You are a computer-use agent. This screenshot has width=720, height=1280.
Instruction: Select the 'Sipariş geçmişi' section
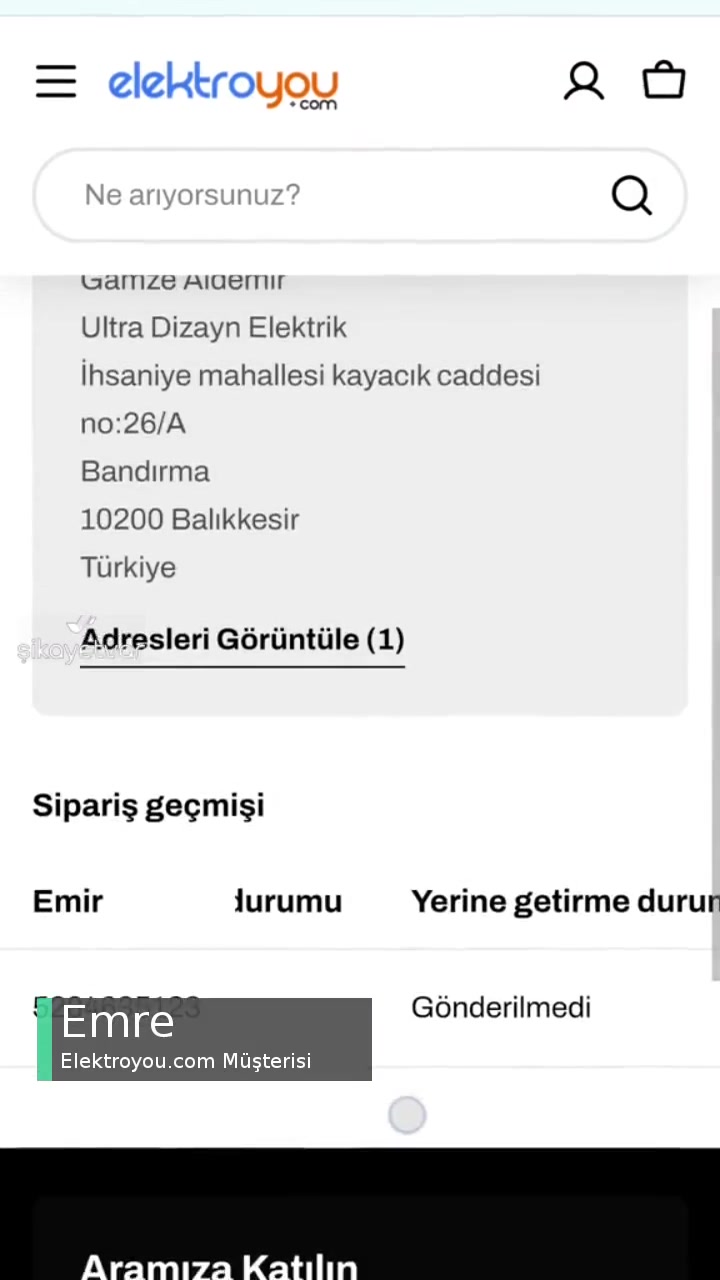pos(148,805)
